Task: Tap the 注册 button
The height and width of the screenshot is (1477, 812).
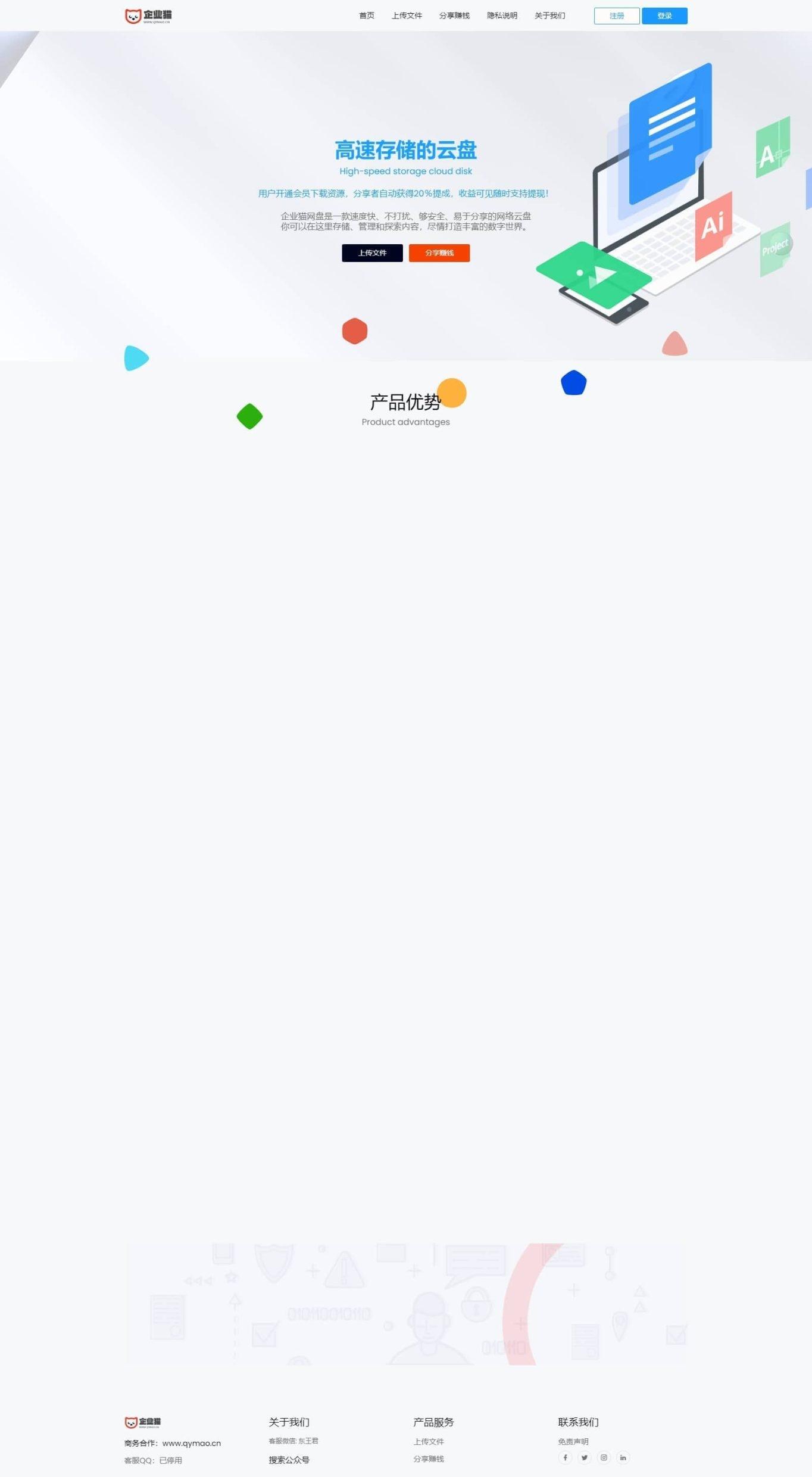Action: coord(617,16)
